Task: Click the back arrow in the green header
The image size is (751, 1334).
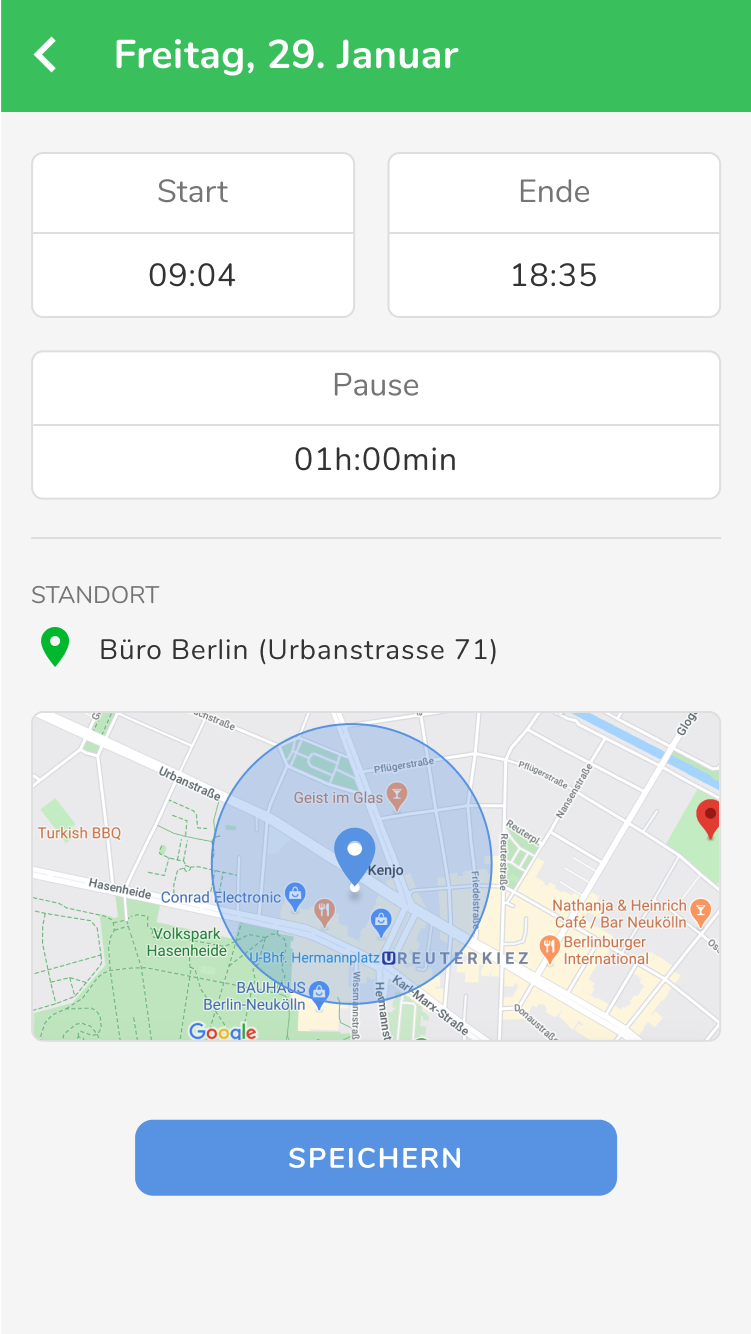Action: click(x=44, y=55)
